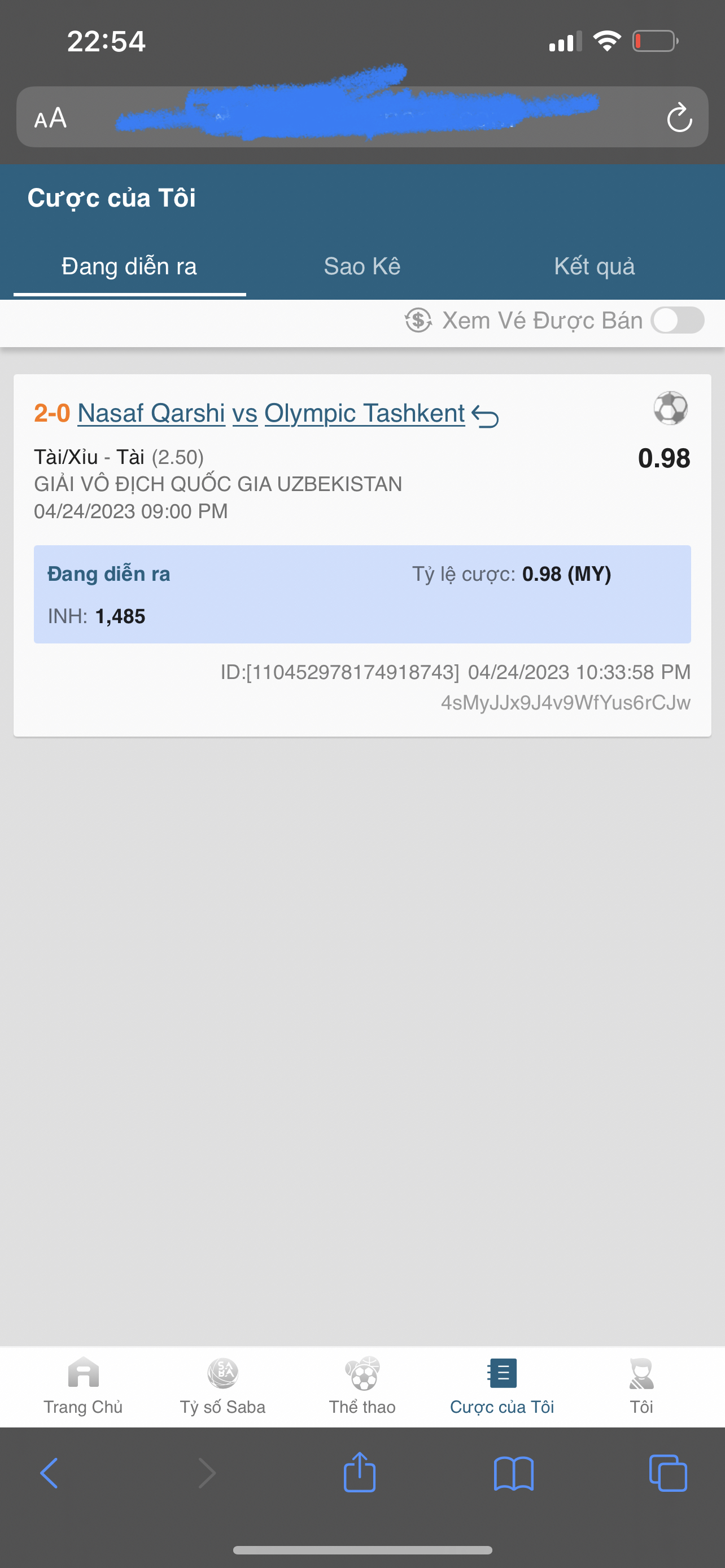Share this page from Safari toolbar

click(359, 1473)
